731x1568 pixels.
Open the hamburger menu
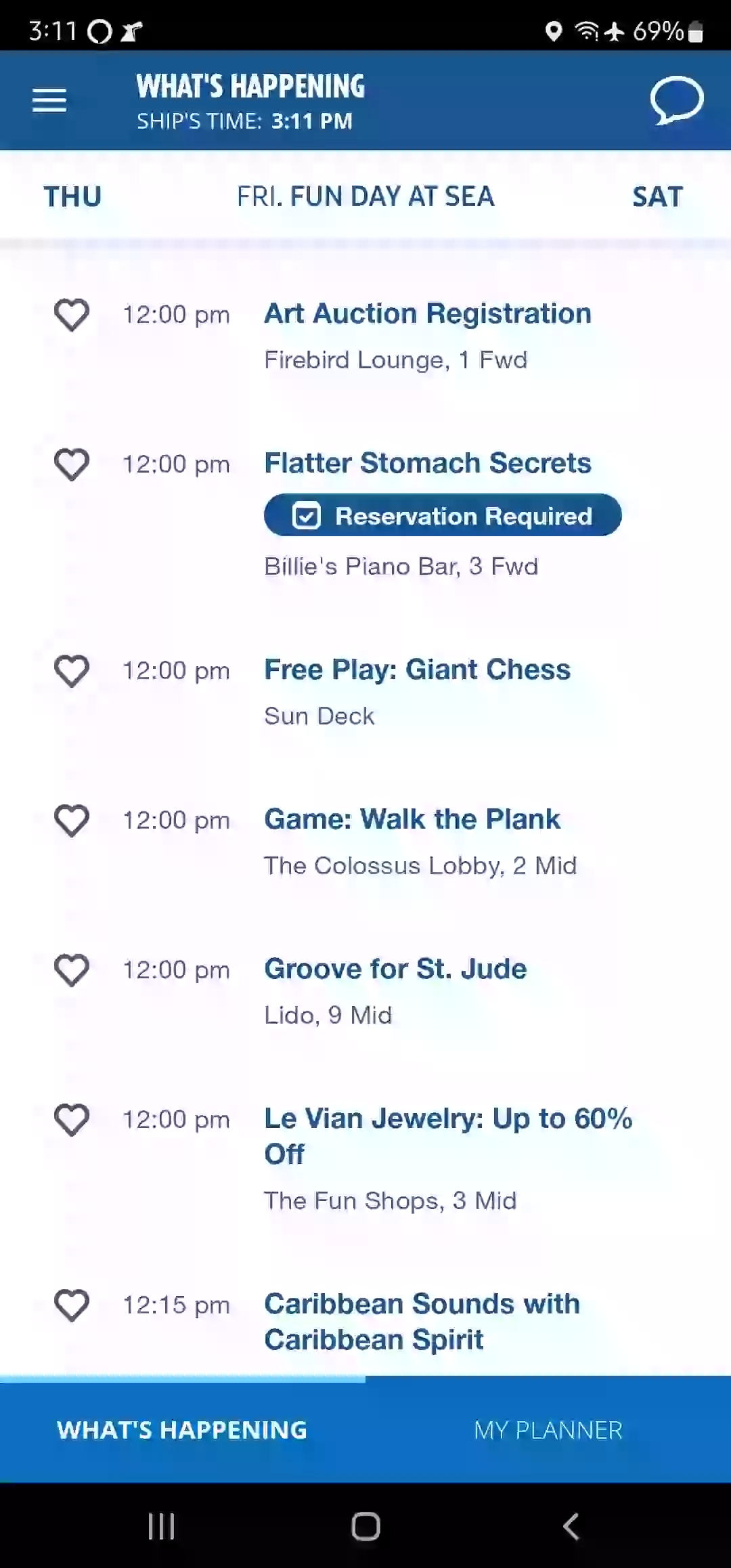click(x=49, y=100)
